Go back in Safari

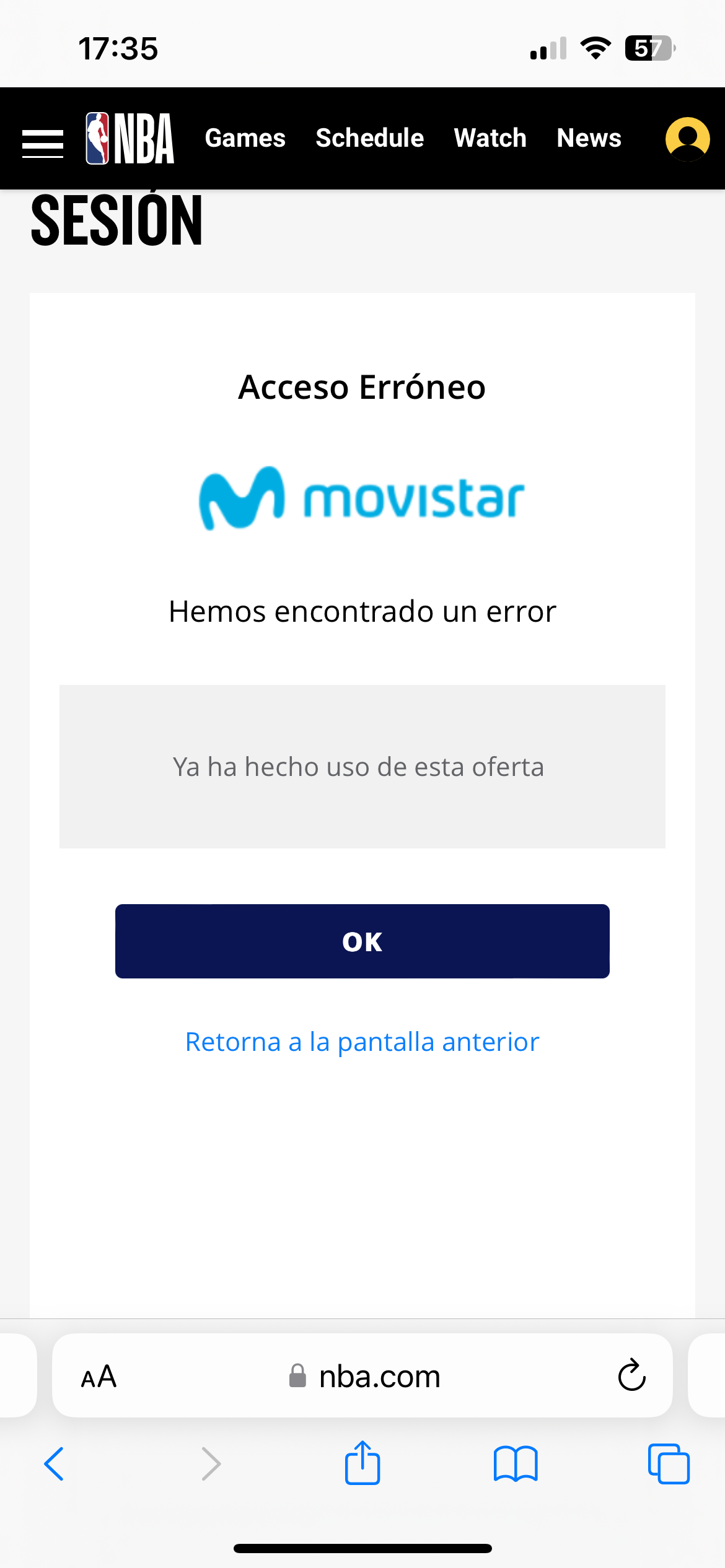[x=55, y=1464]
